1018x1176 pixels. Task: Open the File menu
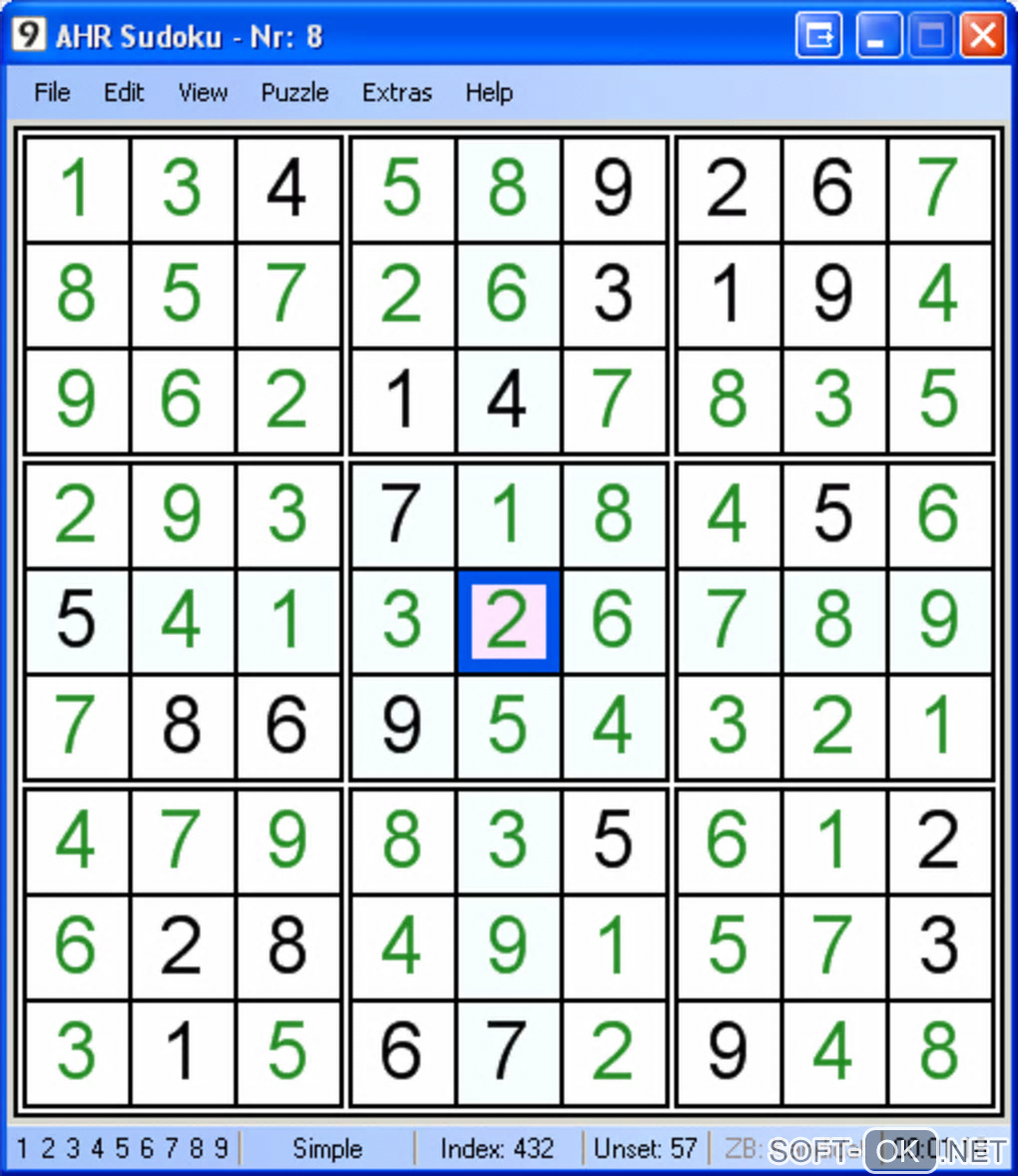tap(52, 93)
